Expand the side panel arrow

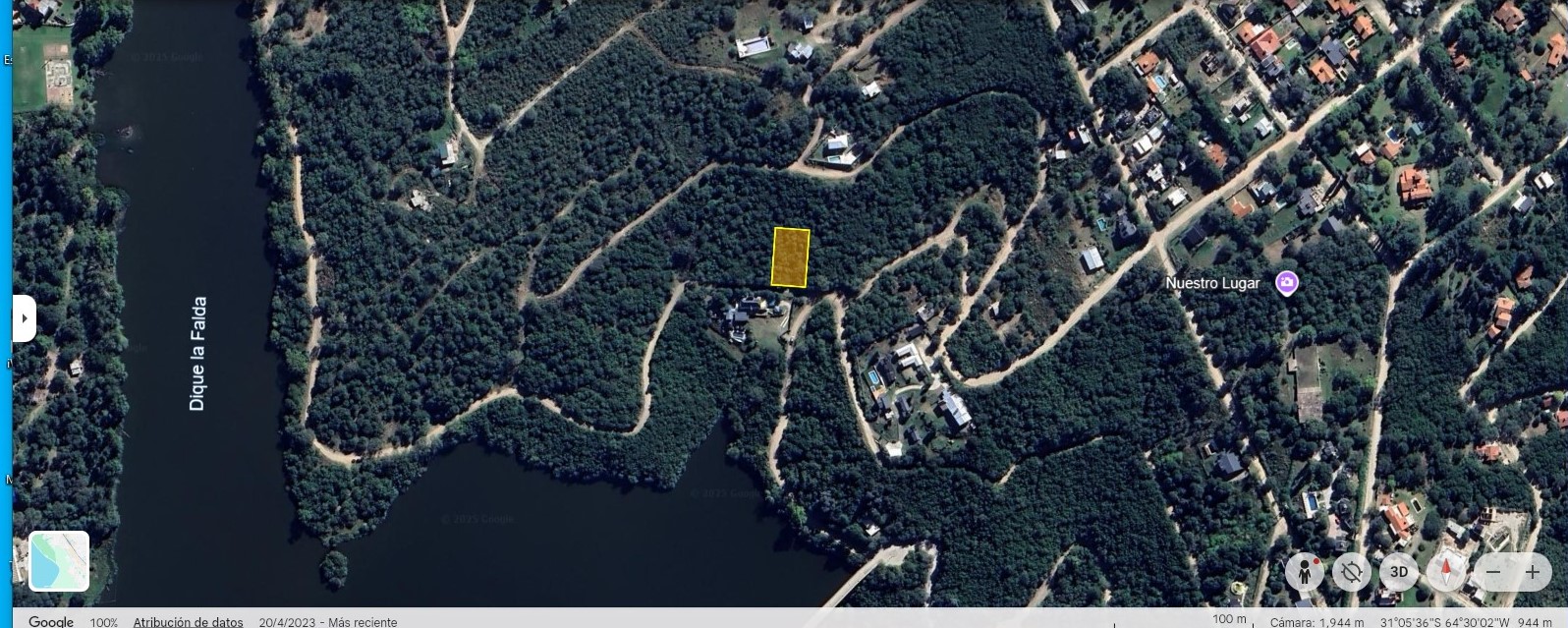click(x=24, y=318)
